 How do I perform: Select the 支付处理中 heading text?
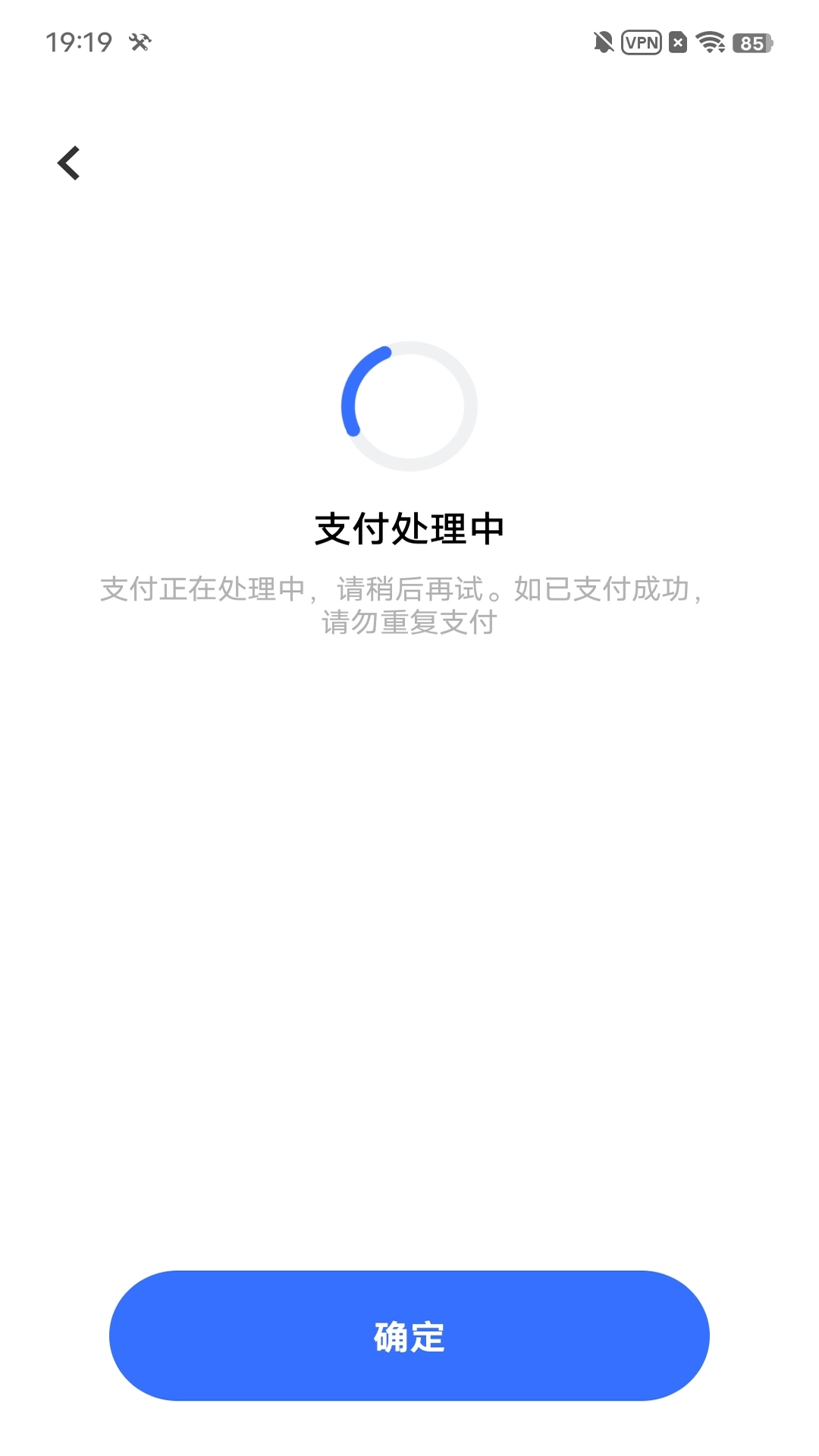pos(409,528)
